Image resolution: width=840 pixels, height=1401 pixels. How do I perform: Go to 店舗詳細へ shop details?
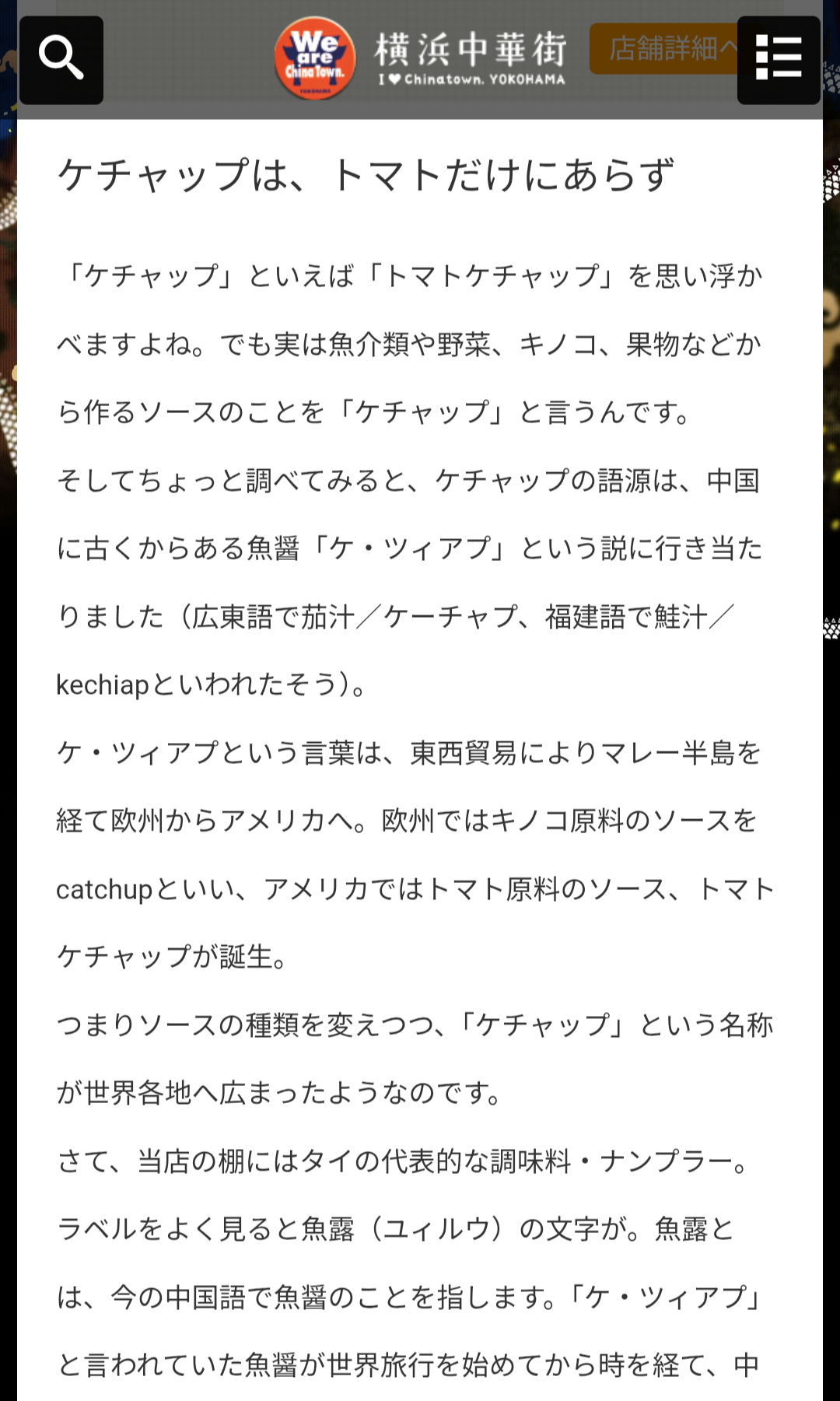point(662,49)
